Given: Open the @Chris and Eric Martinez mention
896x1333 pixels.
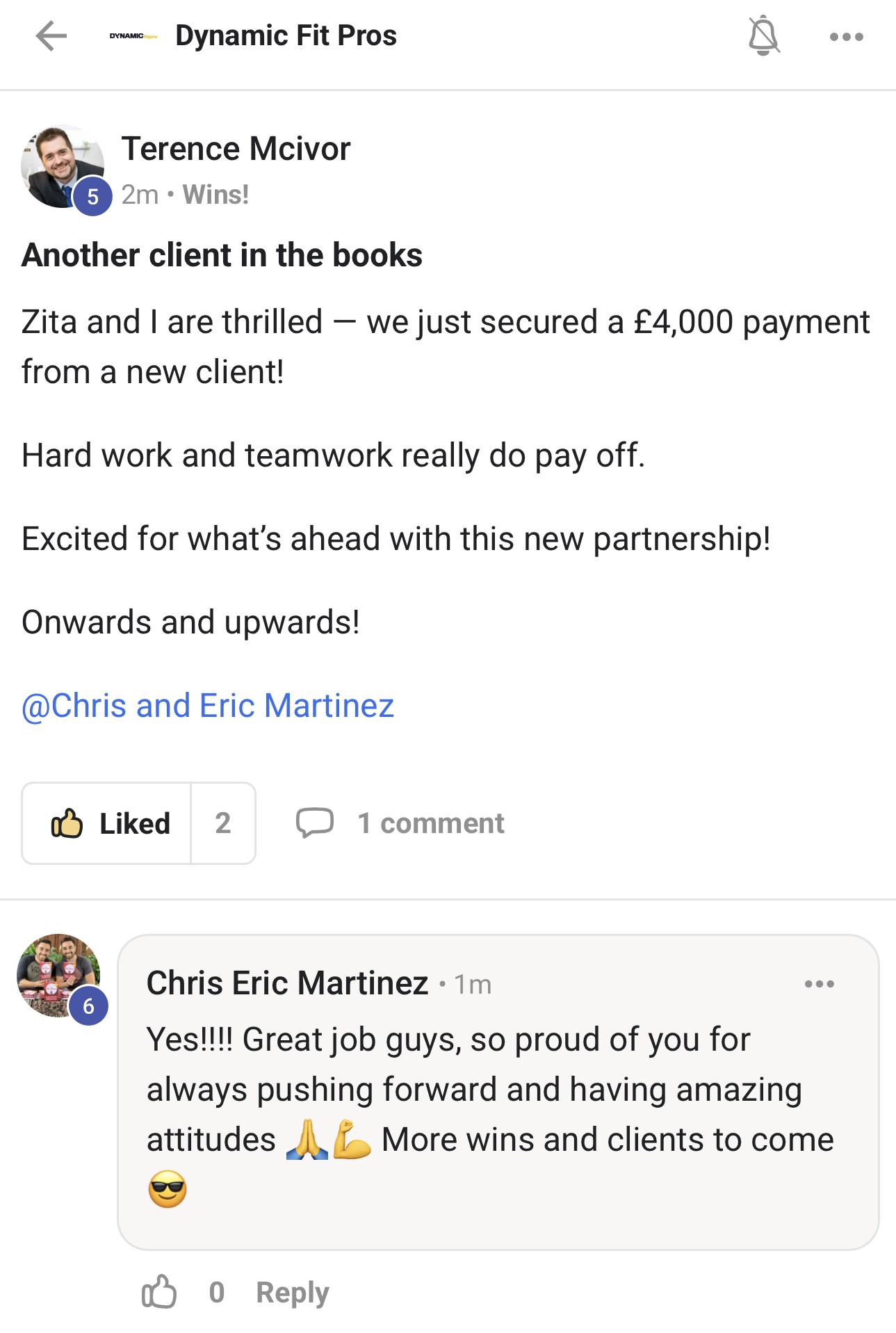Looking at the screenshot, I should pyautogui.click(x=208, y=706).
